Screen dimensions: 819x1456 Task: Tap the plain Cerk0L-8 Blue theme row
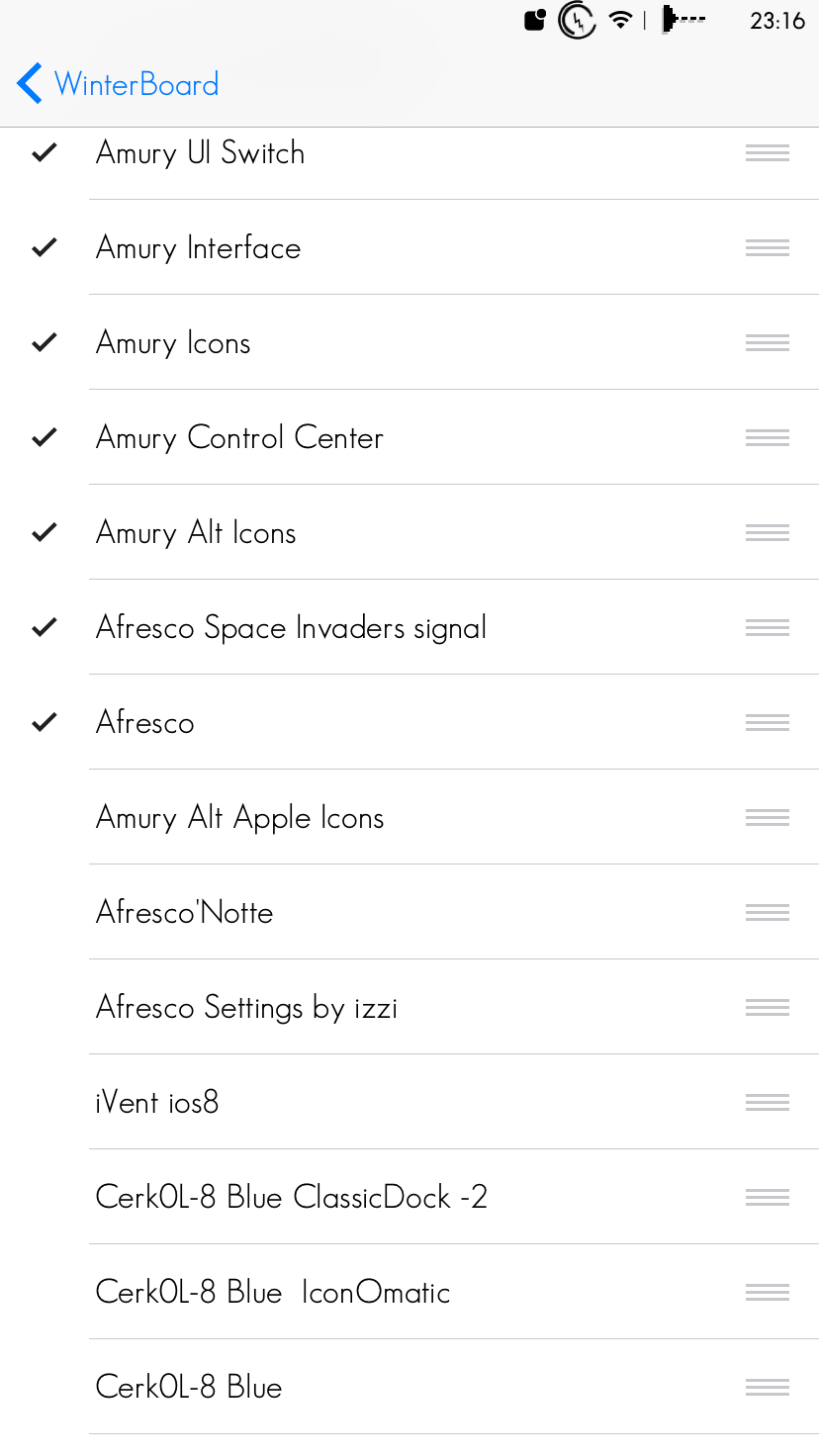pyautogui.click(x=409, y=1387)
